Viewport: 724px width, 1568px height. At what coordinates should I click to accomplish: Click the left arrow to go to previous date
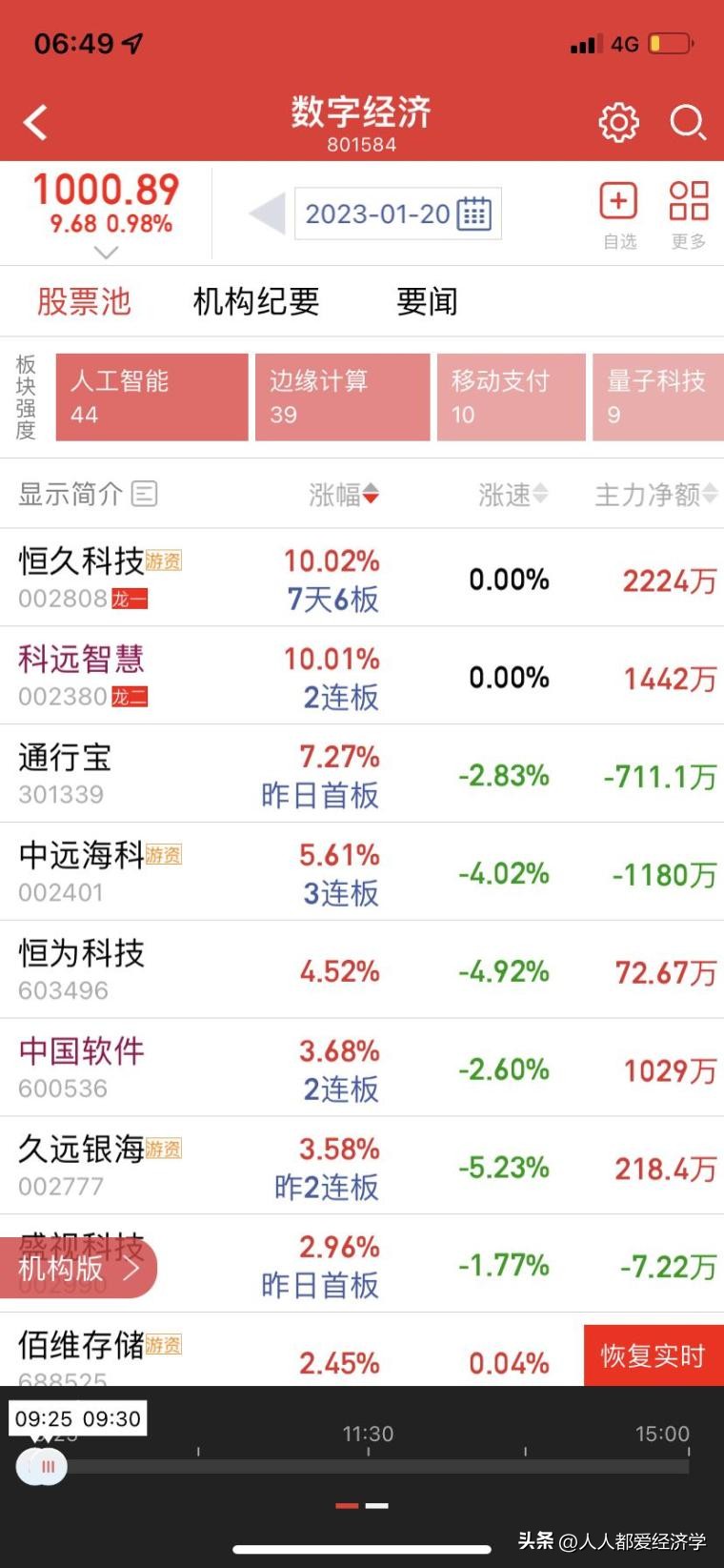(x=266, y=213)
